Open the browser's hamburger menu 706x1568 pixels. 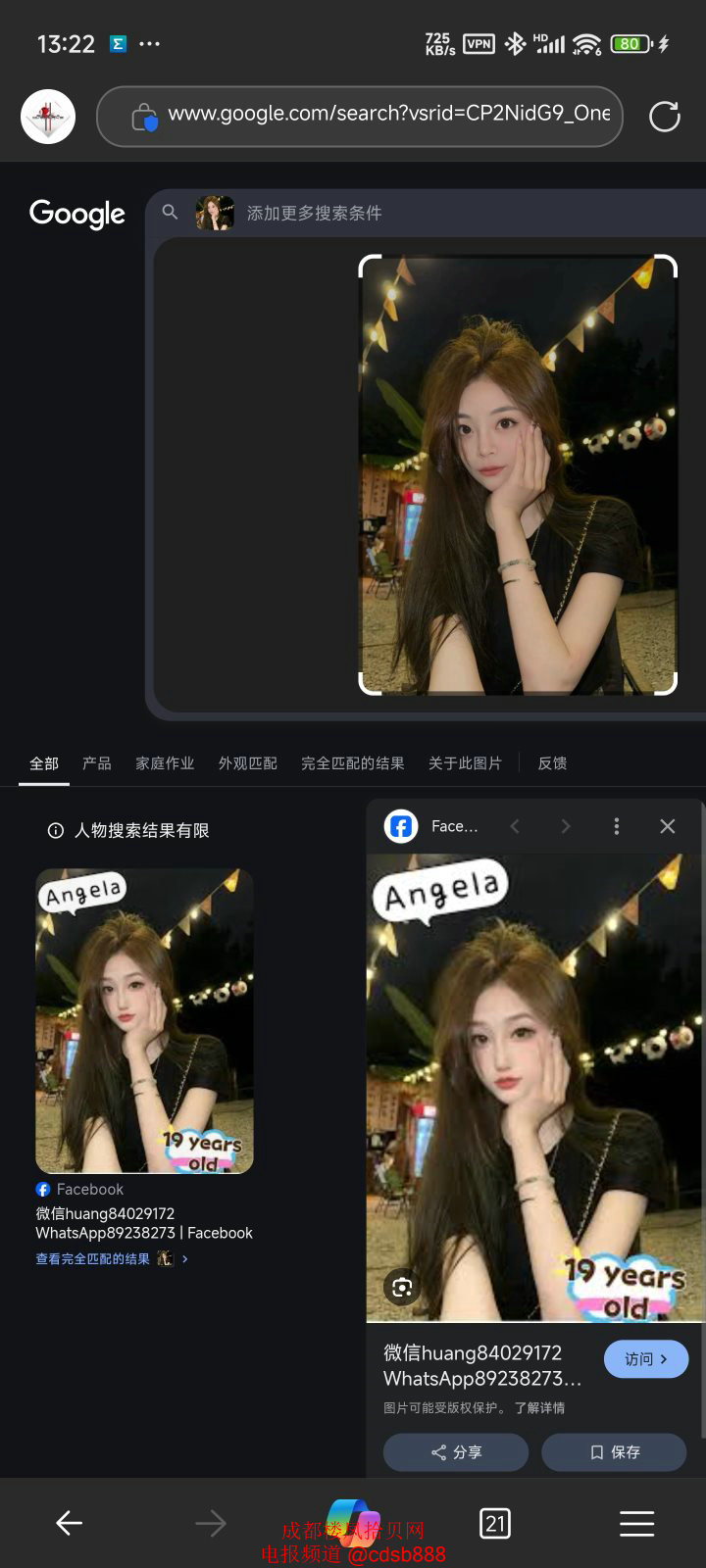(636, 1523)
